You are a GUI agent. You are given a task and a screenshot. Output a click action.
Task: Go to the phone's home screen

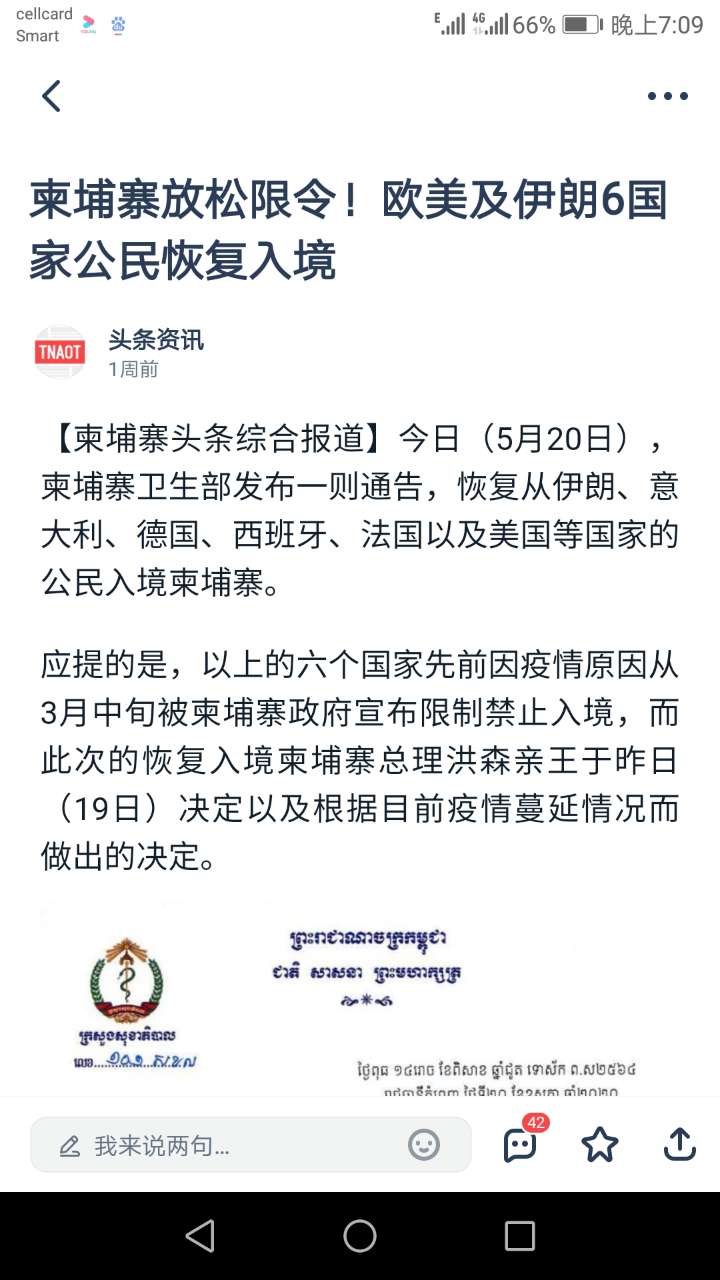pyautogui.click(x=360, y=1236)
